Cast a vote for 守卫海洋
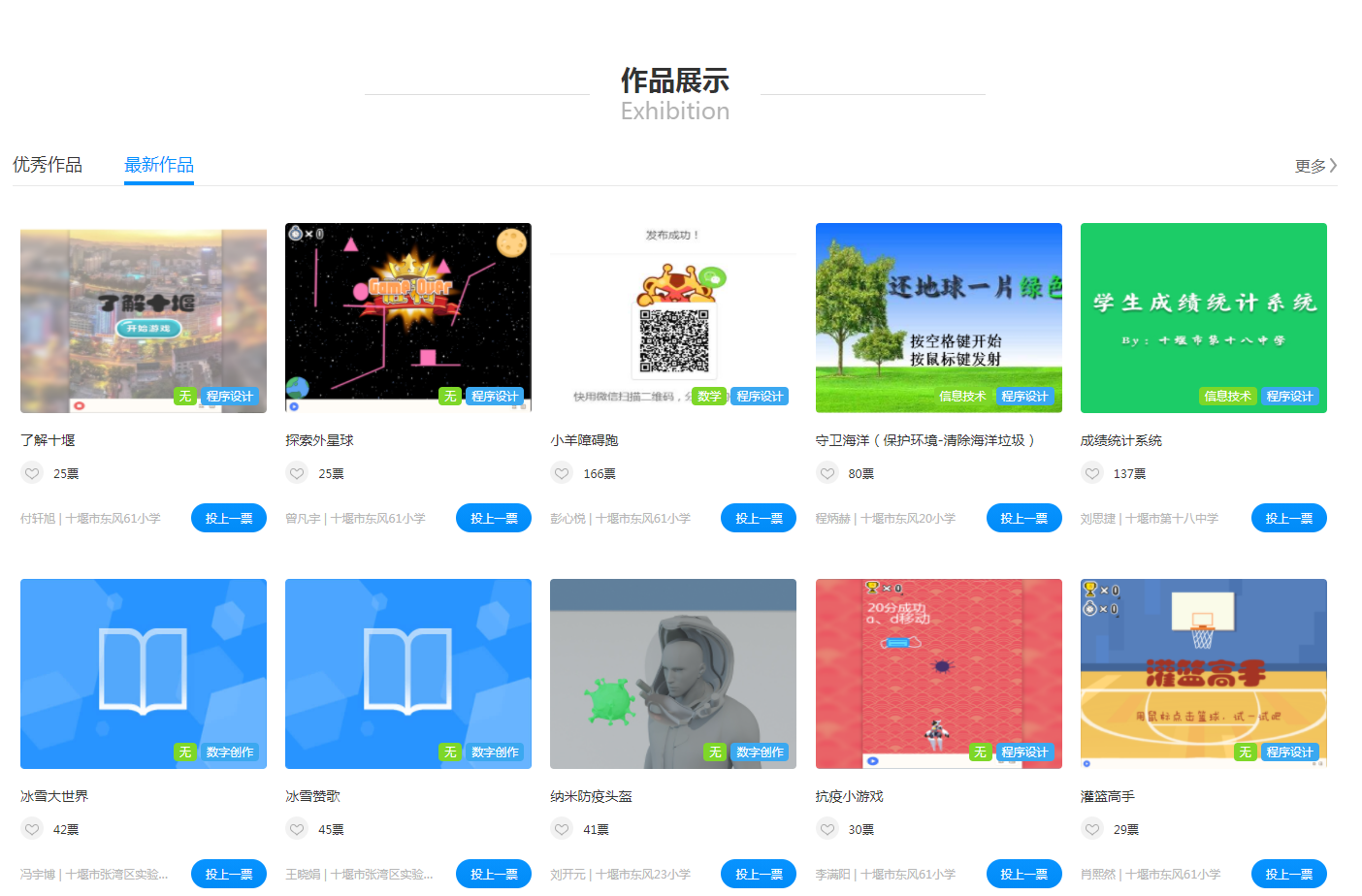This screenshot has height=896, width=1362. point(1023,518)
